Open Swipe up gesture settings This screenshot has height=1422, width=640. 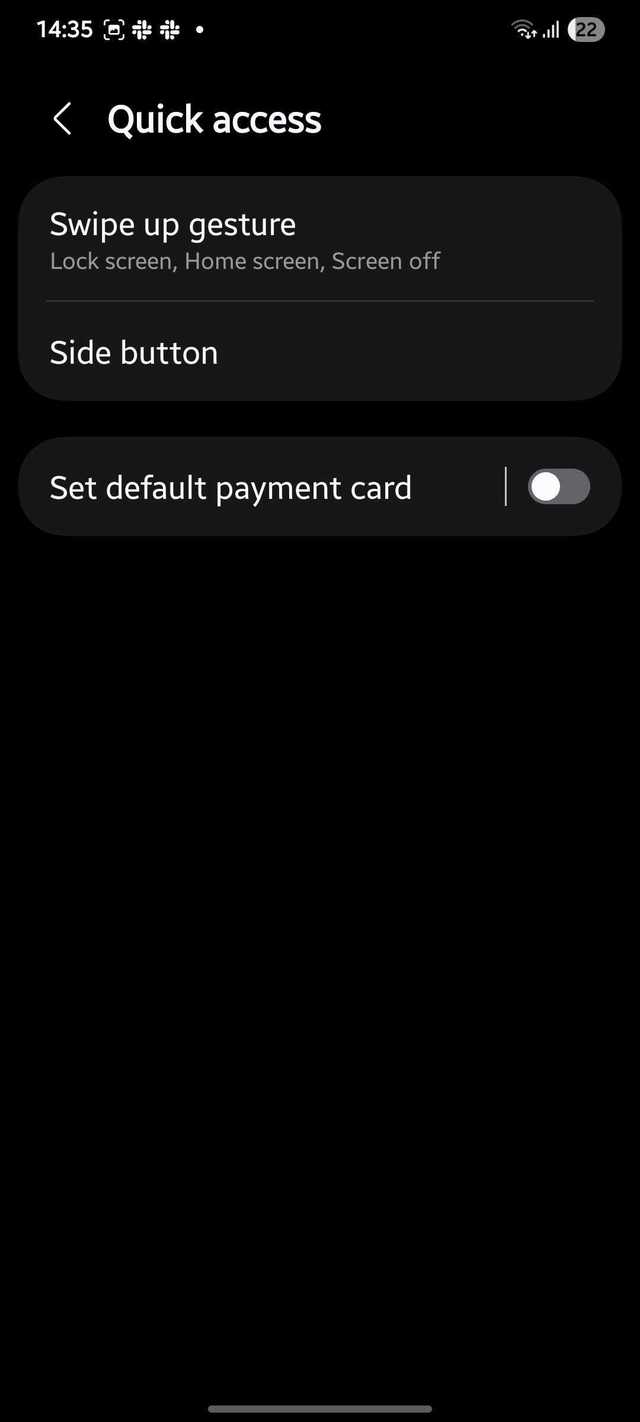[245, 240]
